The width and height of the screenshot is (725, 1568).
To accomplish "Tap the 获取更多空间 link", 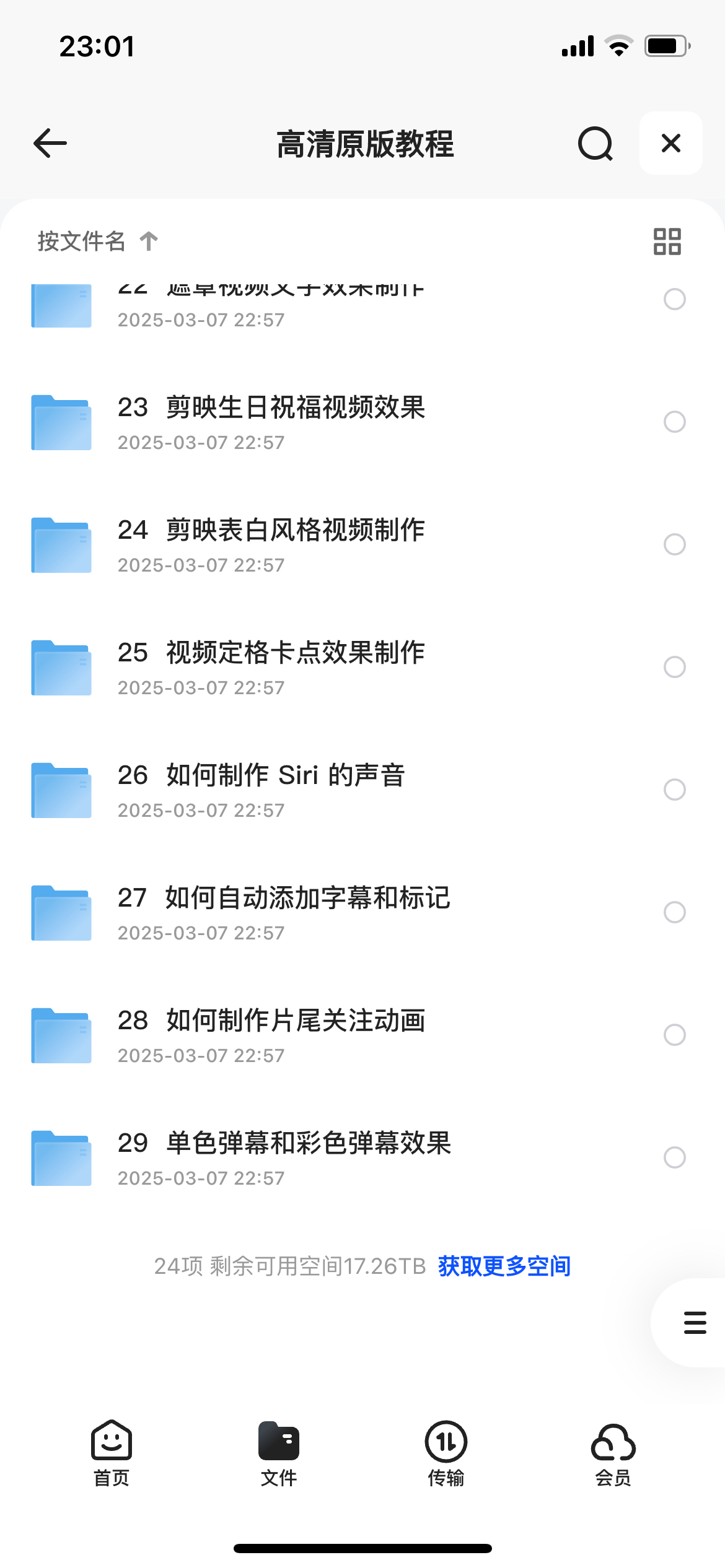I will (x=504, y=1266).
